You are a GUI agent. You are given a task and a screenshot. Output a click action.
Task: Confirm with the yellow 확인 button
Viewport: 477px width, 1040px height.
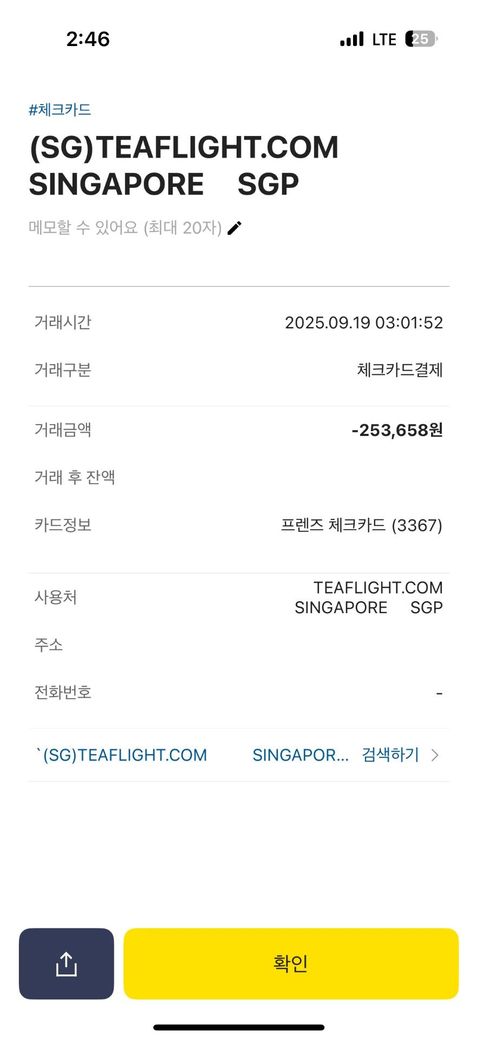[x=291, y=964]
